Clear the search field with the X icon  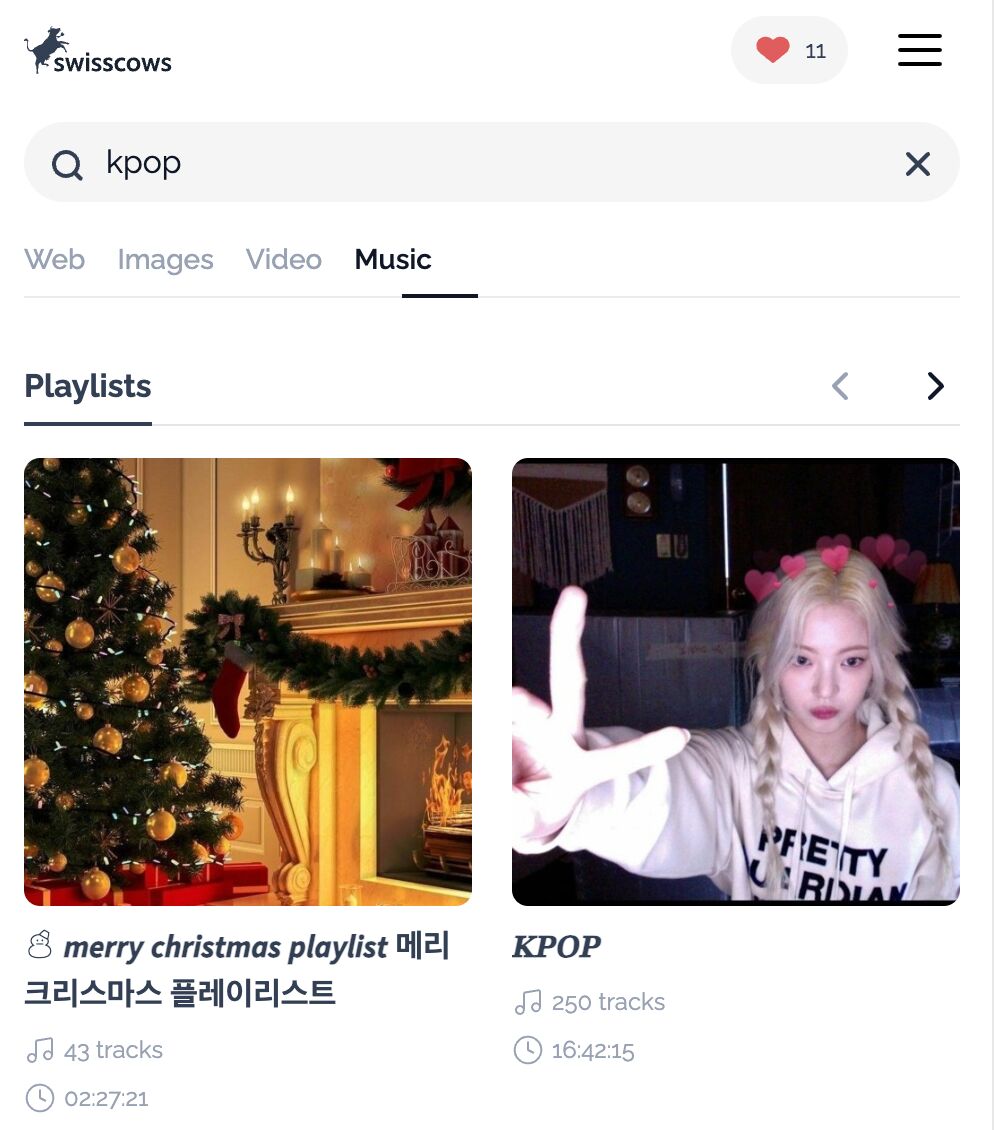tap(917, 163)
